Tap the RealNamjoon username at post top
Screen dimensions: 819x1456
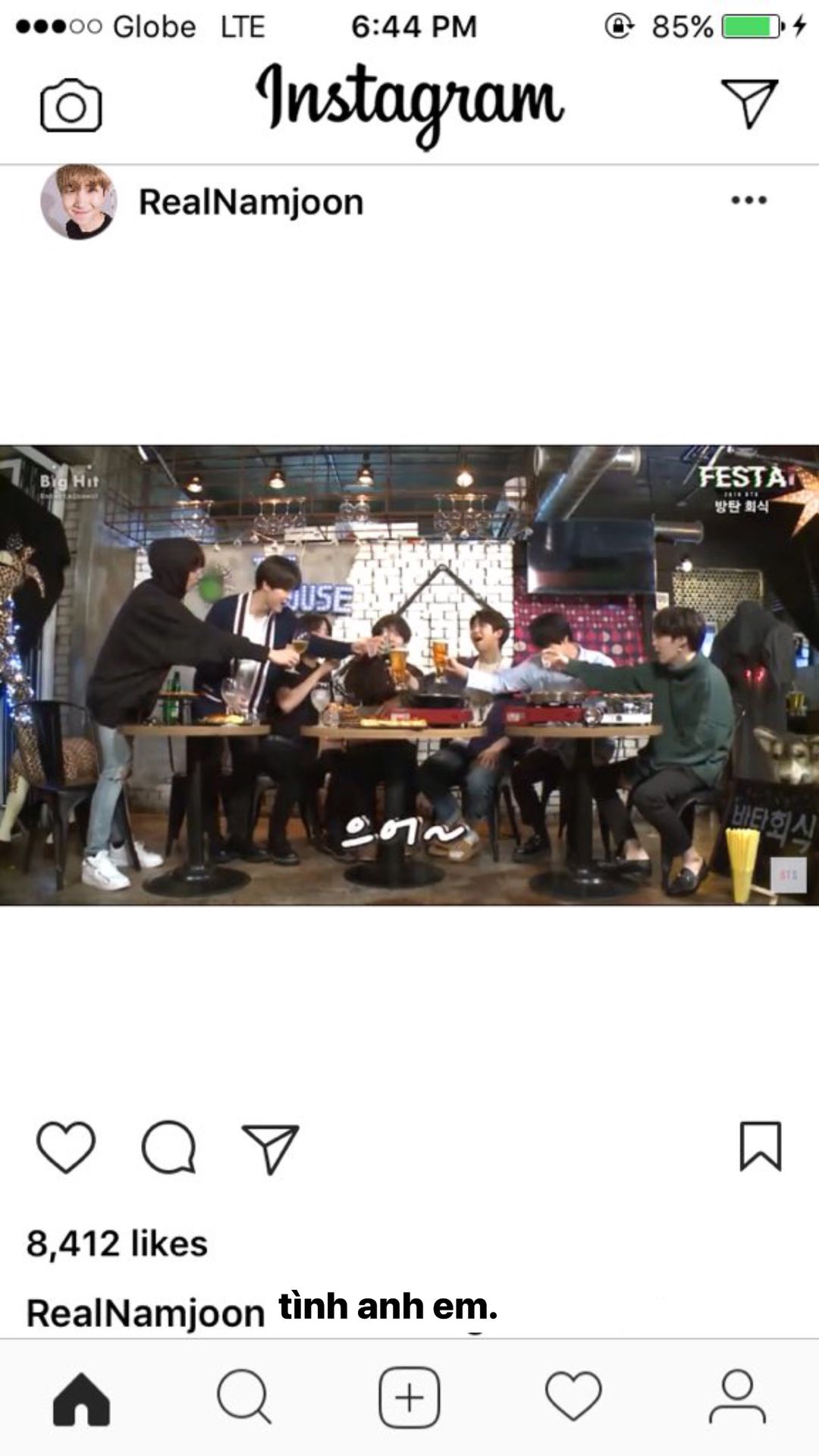click(251, 202)
